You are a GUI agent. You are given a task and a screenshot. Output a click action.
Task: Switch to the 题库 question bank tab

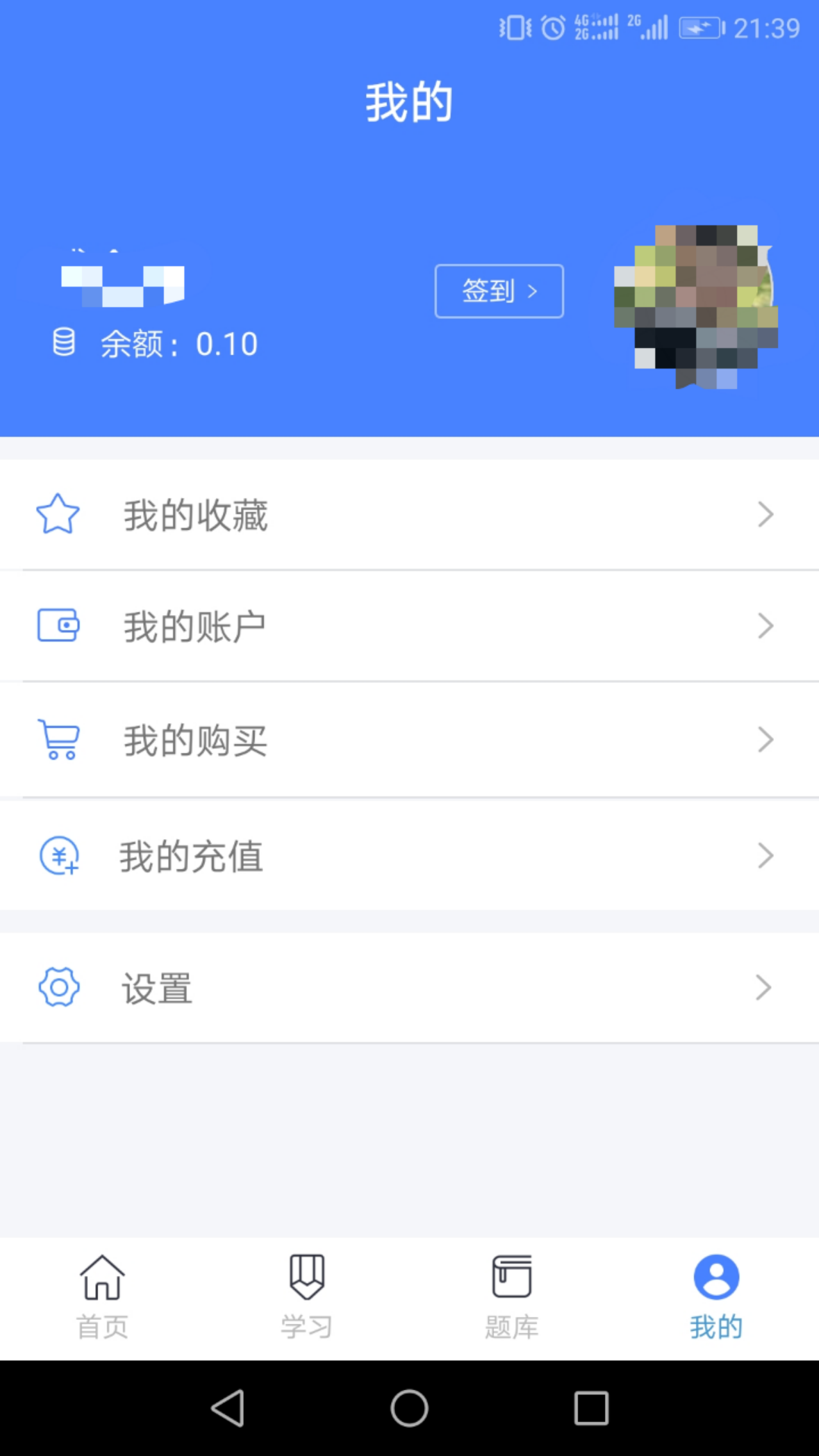tap(512, 1298)
